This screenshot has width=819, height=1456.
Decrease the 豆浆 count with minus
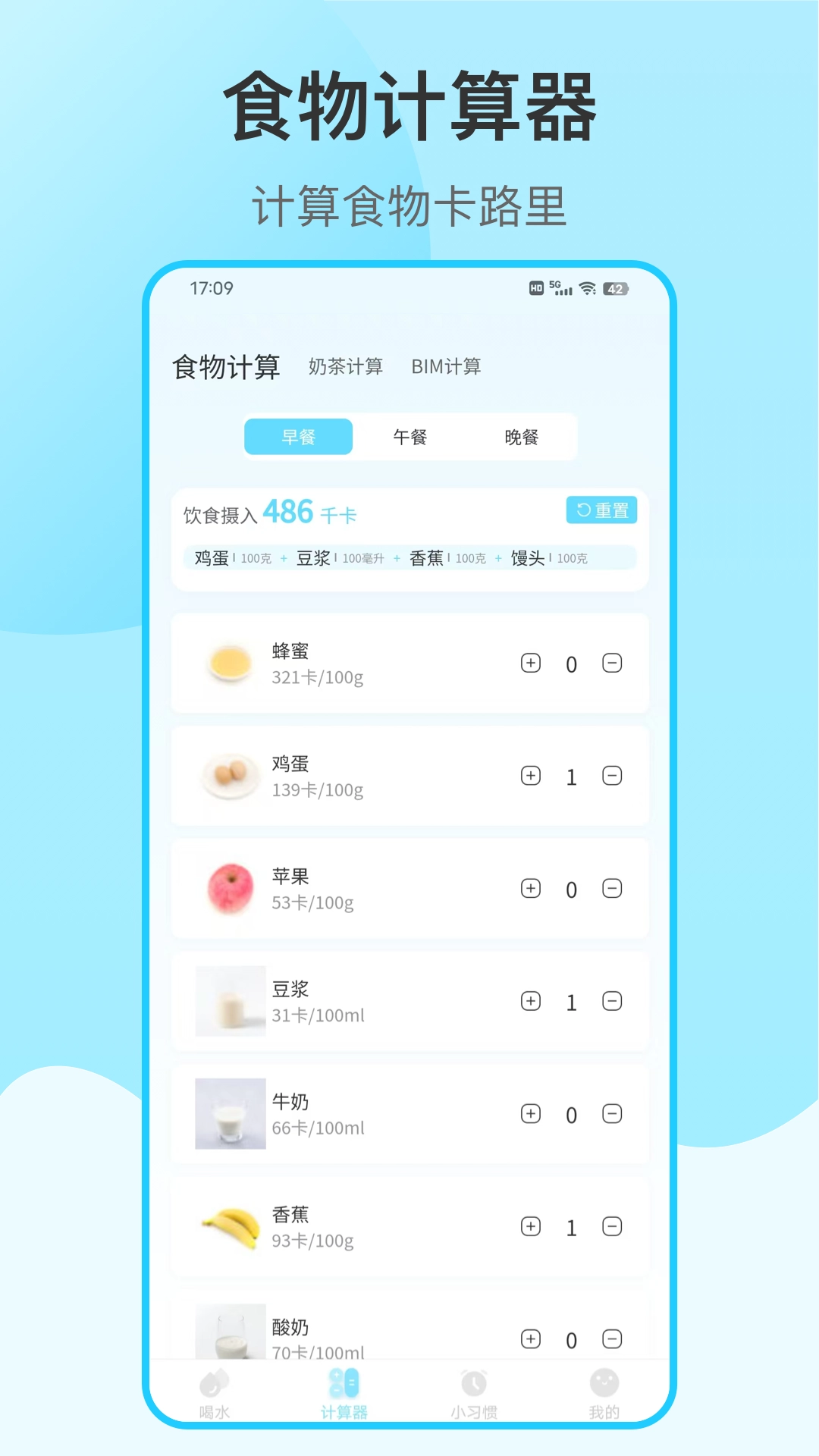coord(613,1002)
